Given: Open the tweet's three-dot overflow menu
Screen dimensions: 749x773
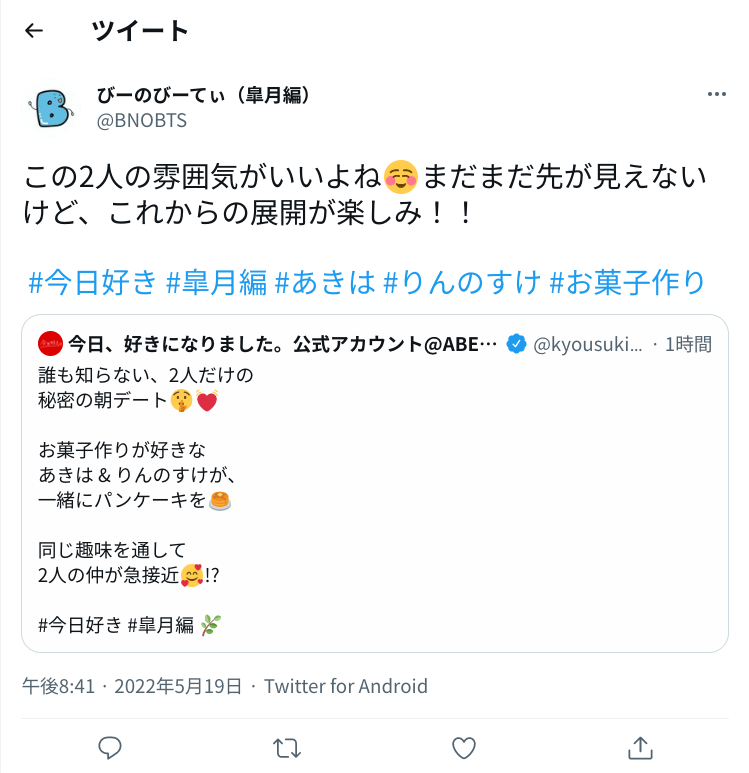Looking at the screenshot, I should coord(716,94).
